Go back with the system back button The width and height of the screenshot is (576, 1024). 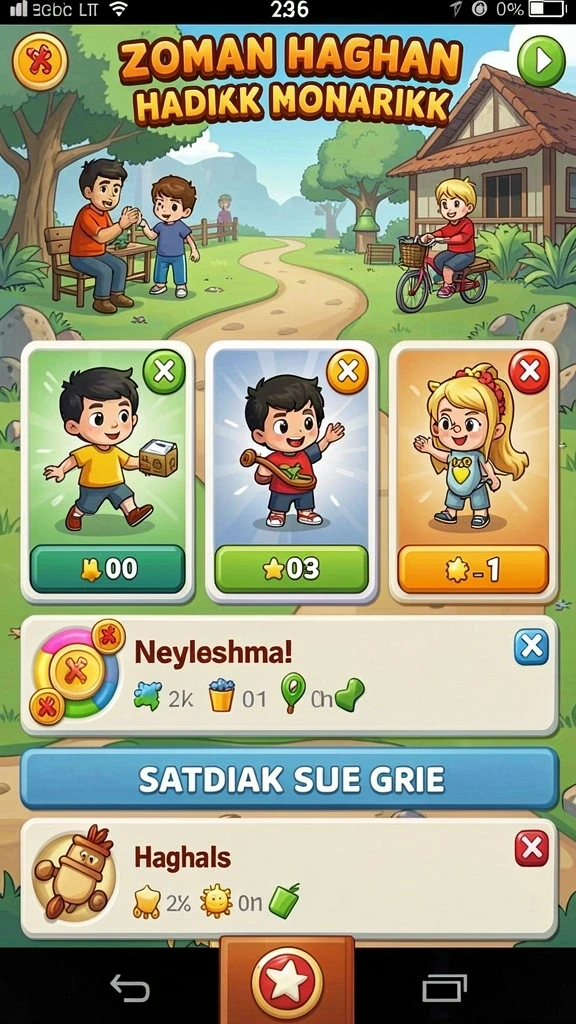(129, 988)
